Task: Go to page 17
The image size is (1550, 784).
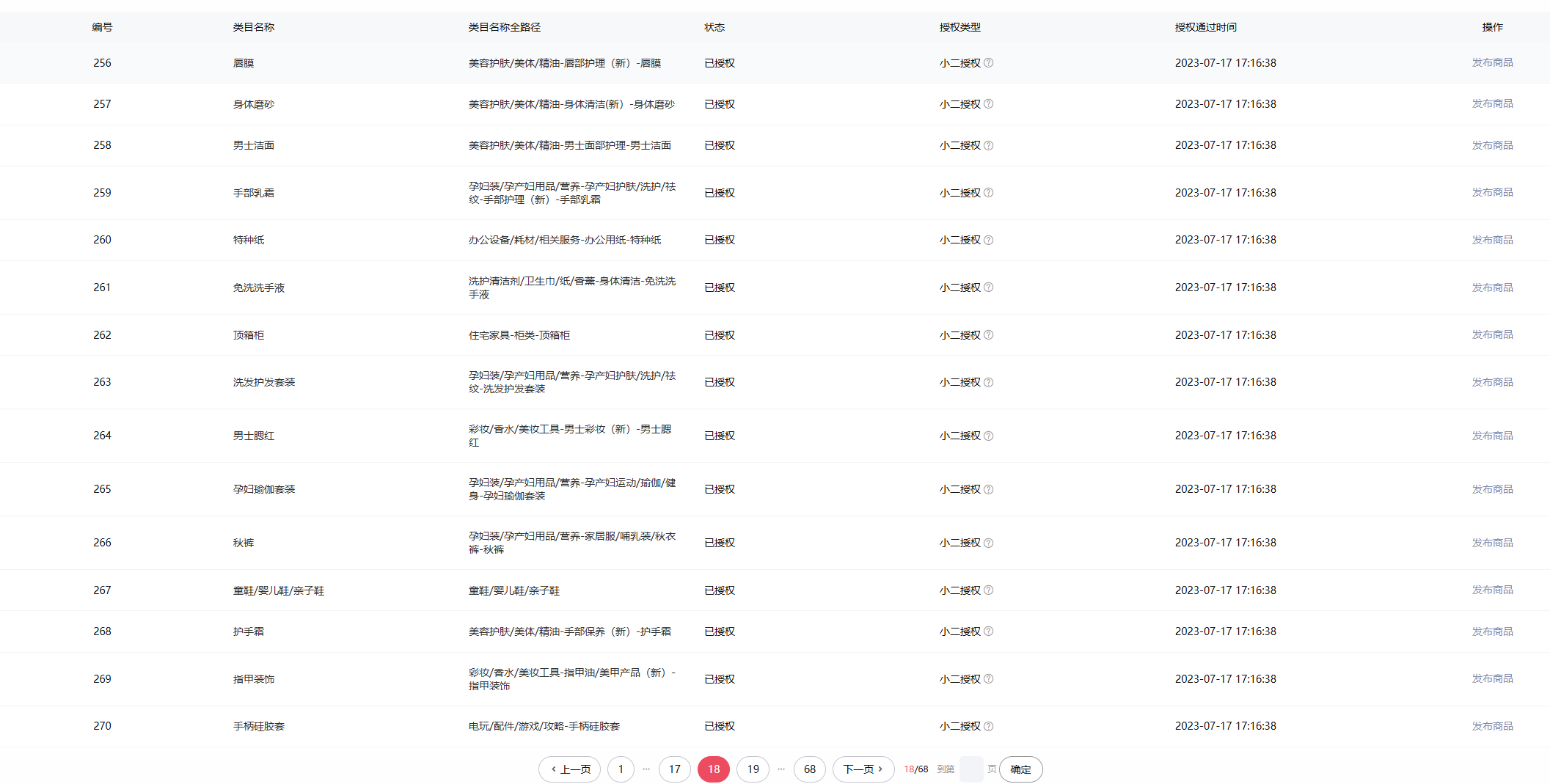Action: (675, 769)
